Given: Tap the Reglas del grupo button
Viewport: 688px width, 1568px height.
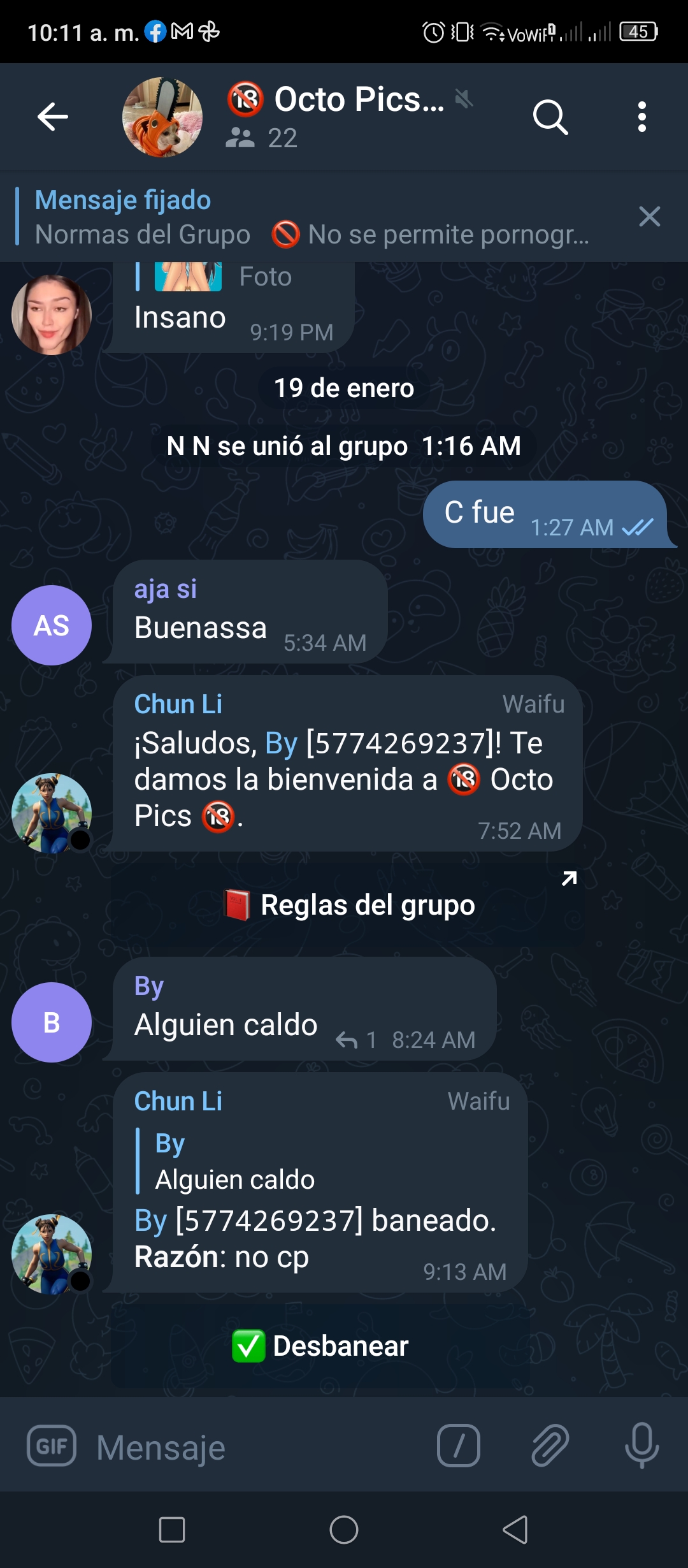Looking at the screenshot, I should coord(348,905).
